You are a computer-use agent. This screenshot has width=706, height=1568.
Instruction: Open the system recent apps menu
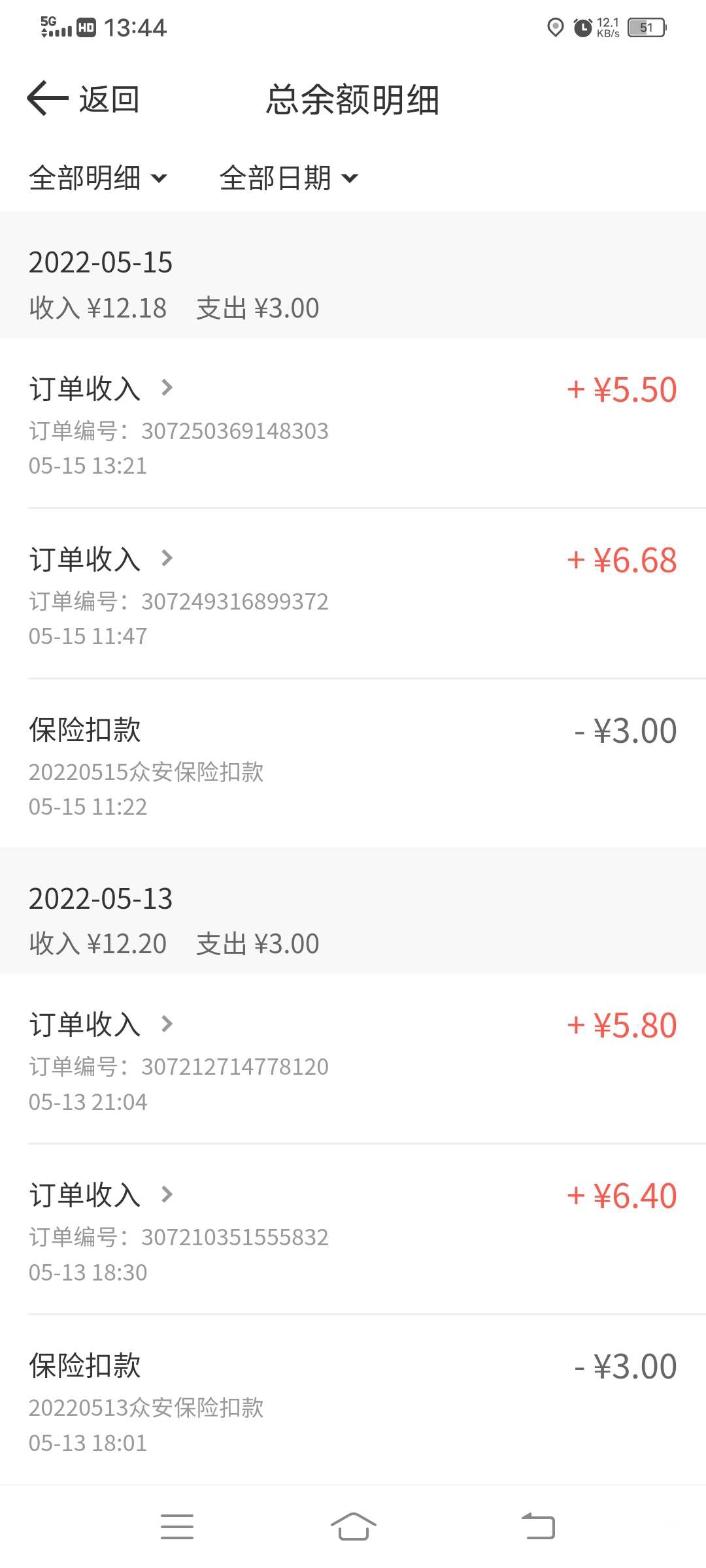pyautogui.click(x=177, y=1527)
